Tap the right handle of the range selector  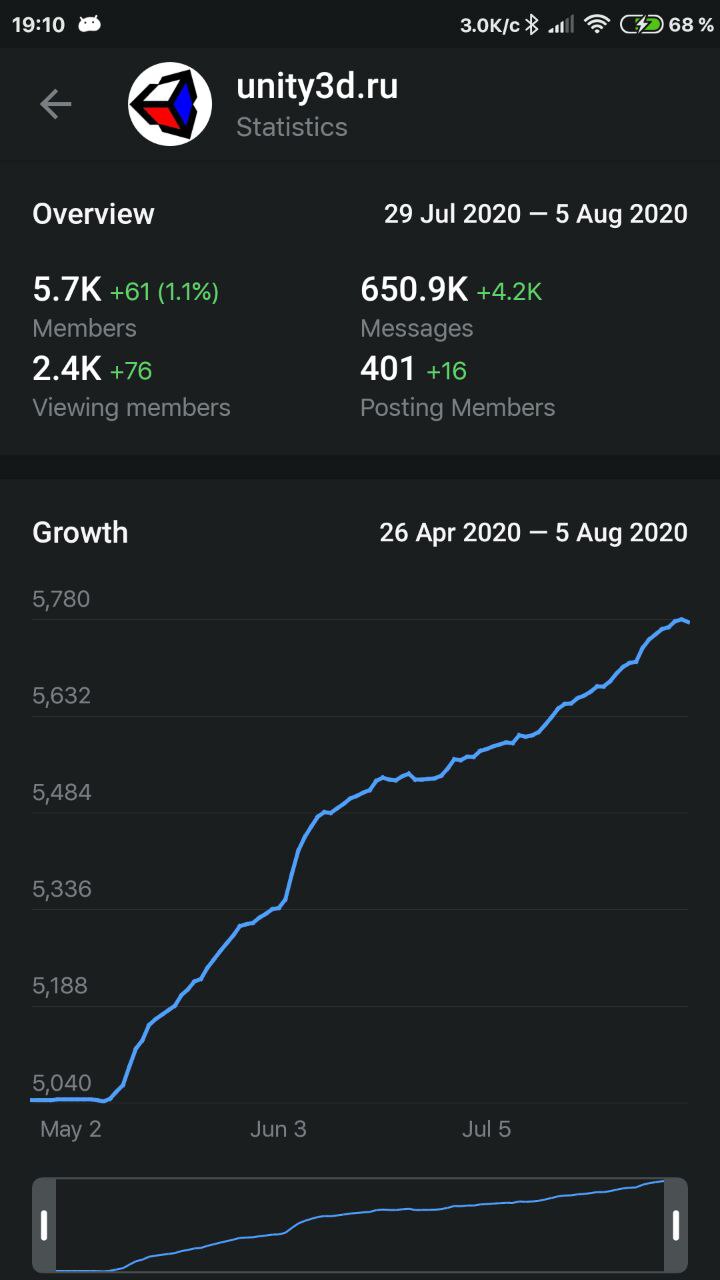(676, 1225)
